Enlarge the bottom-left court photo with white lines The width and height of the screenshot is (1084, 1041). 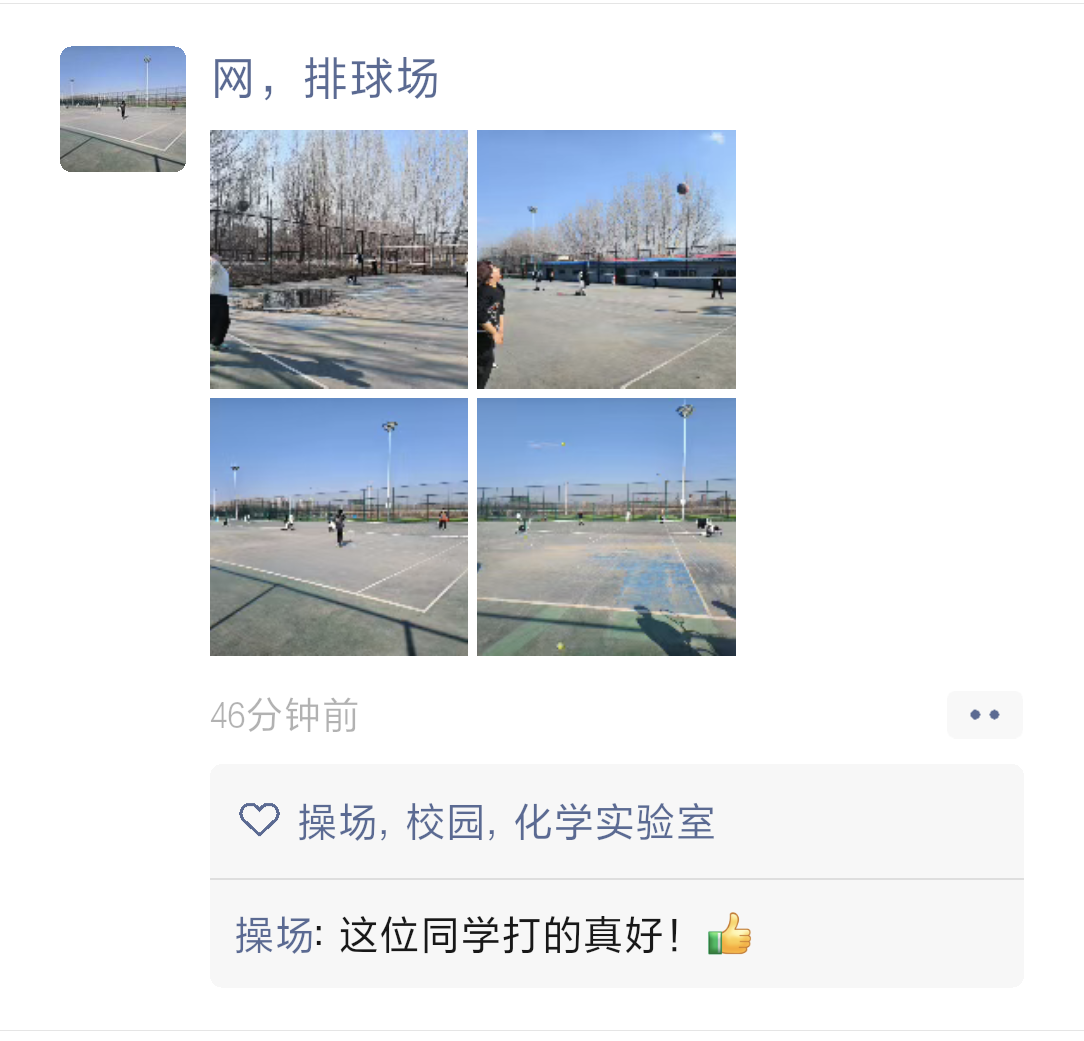[x=339, y=527]
